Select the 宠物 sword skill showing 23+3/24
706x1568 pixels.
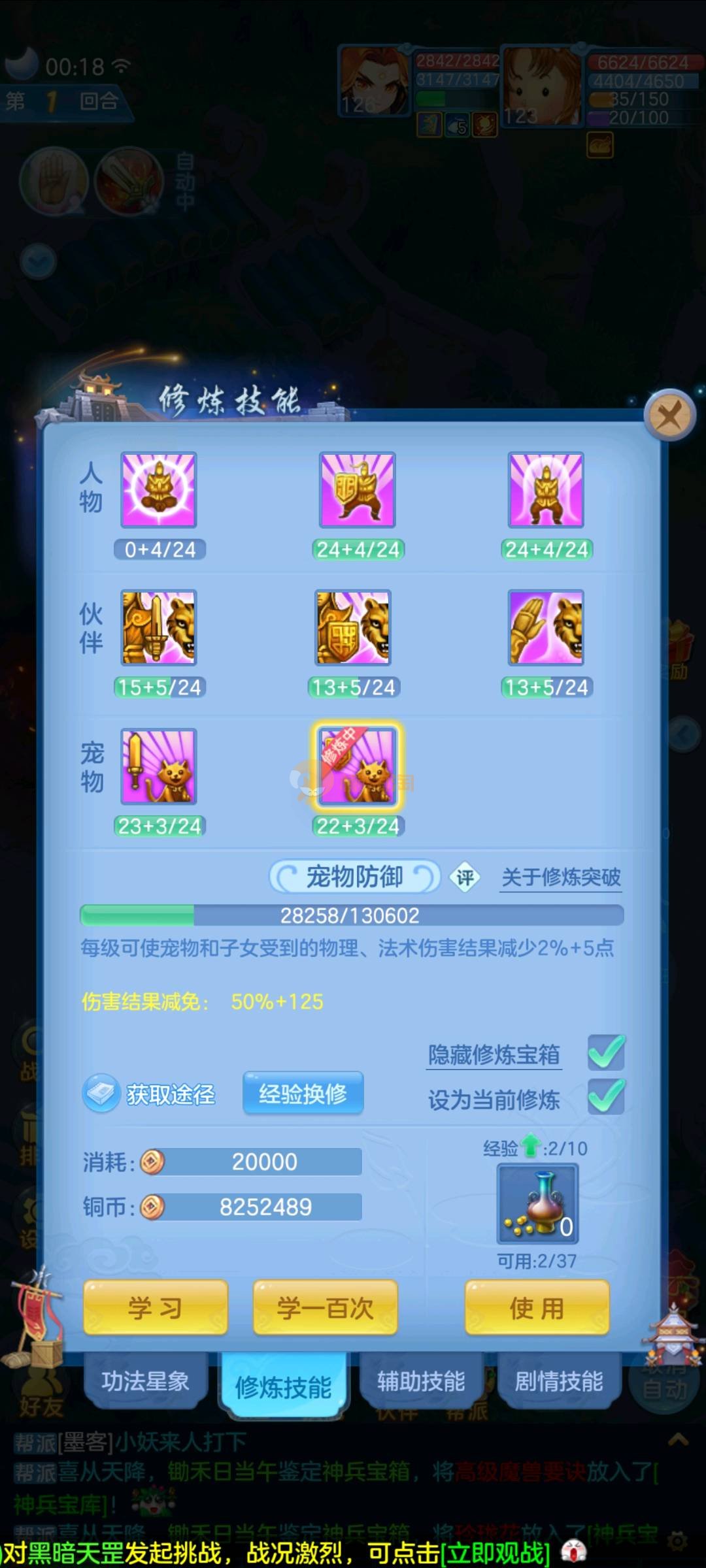tap(159, 766)
